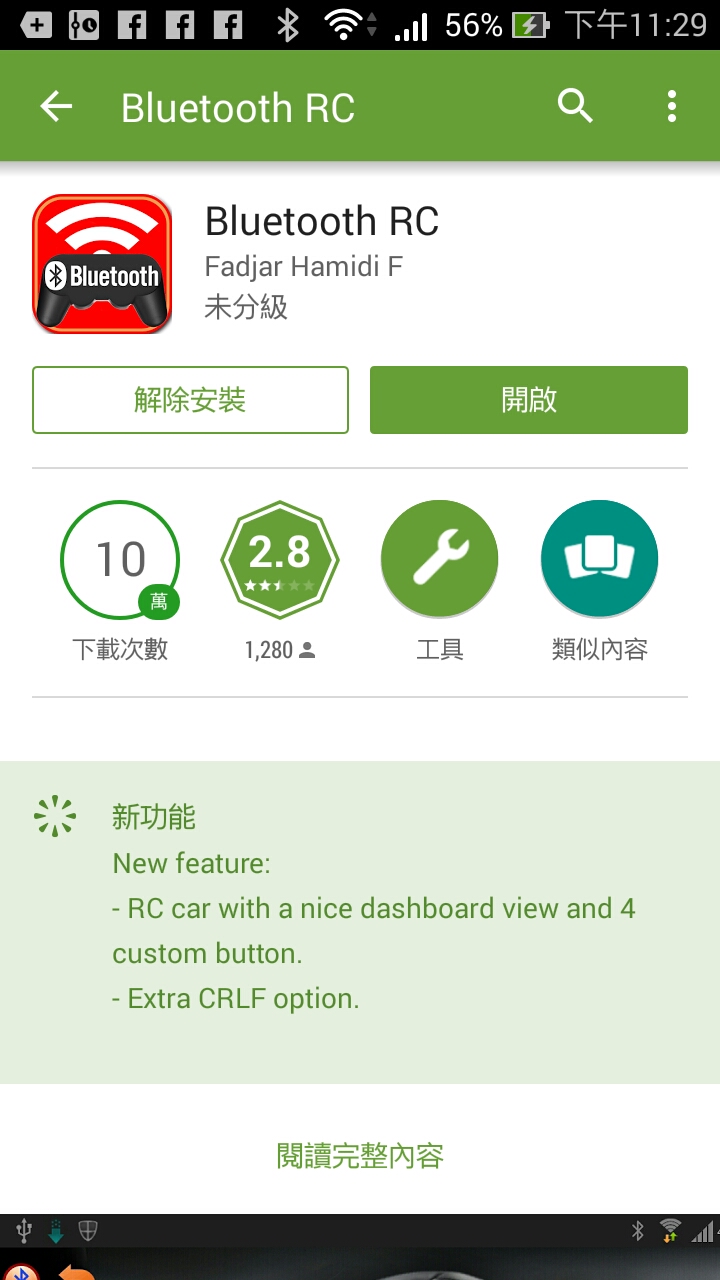Open the 工具 tools category
The width and height of the screenshot is (720, 1280).
pyautogui.click(x=440, y=560)
